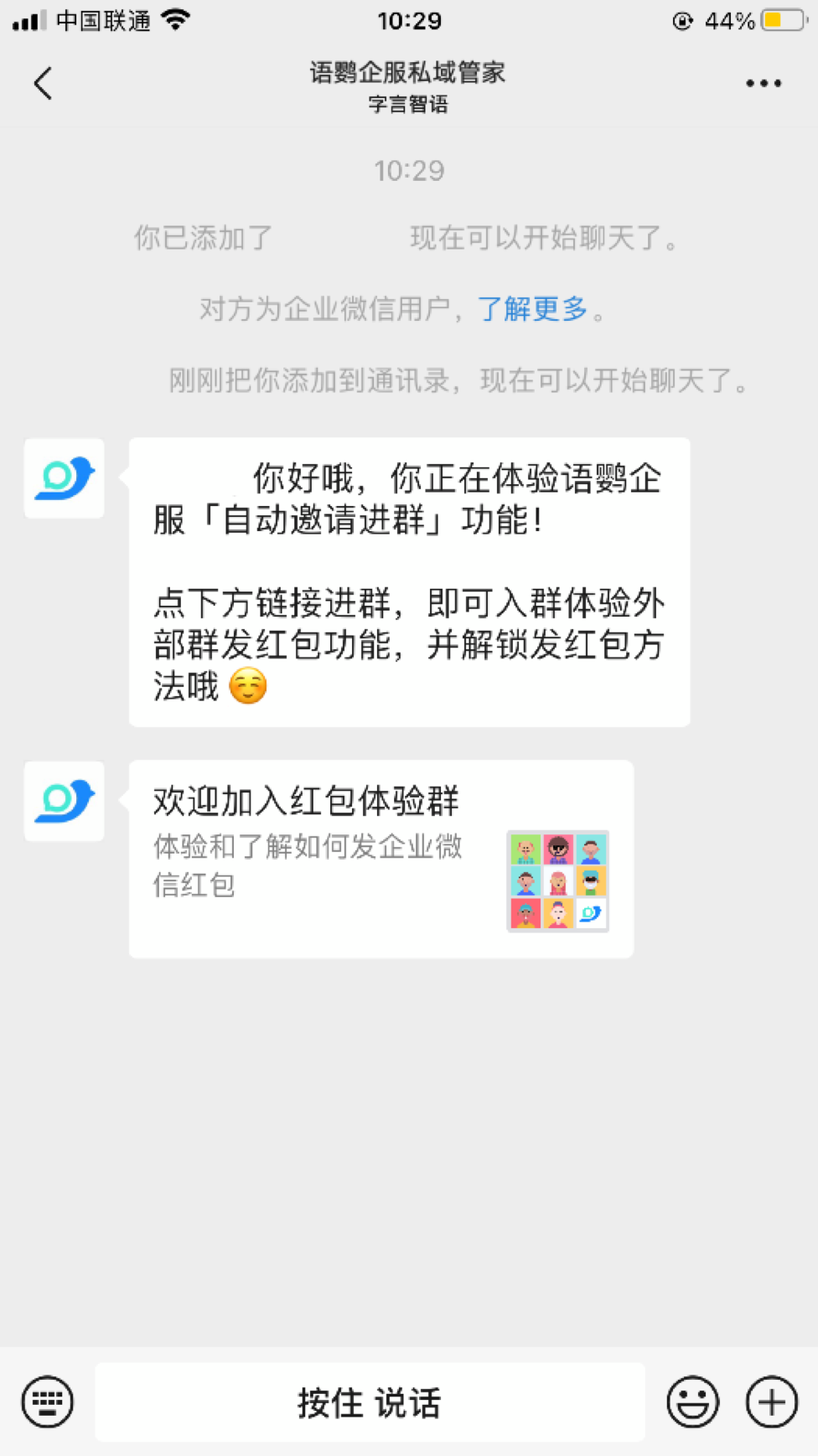The image size is (818, 1456).
Task: Go back from the chat screen
Action: [x=44, y=84]
